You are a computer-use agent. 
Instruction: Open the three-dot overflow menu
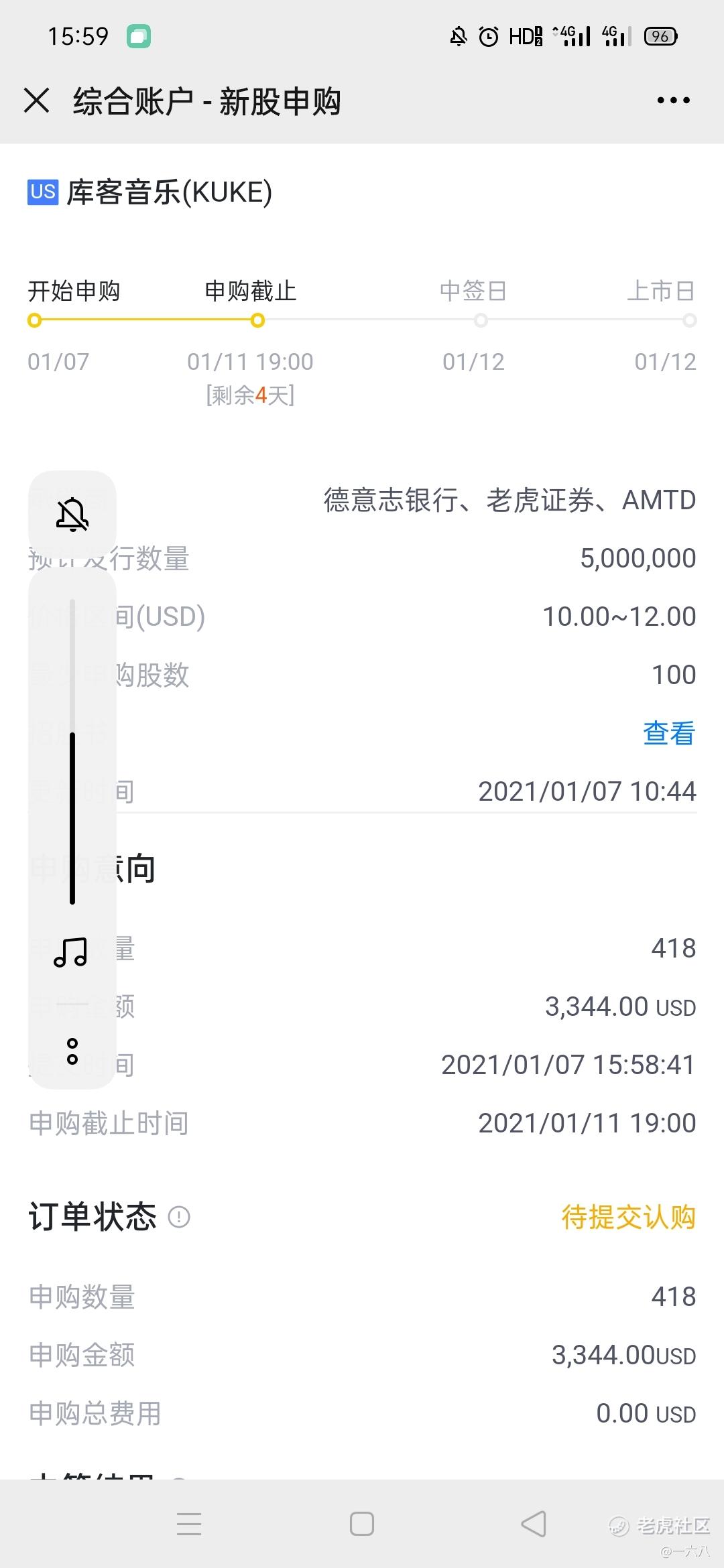[673, 101]
